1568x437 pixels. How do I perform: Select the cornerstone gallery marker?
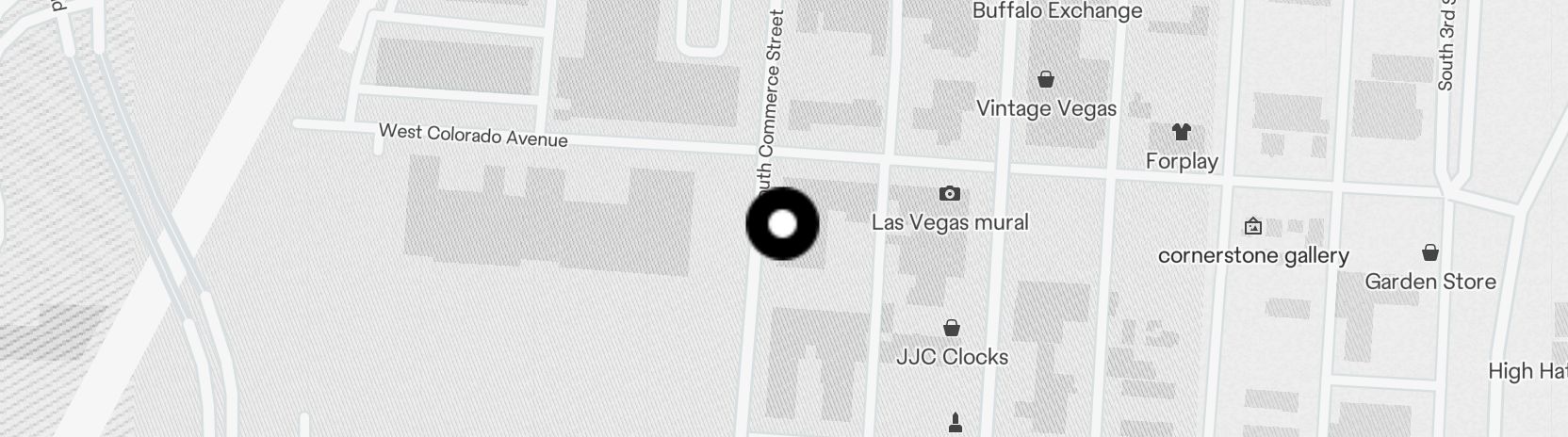(1253, 226)
